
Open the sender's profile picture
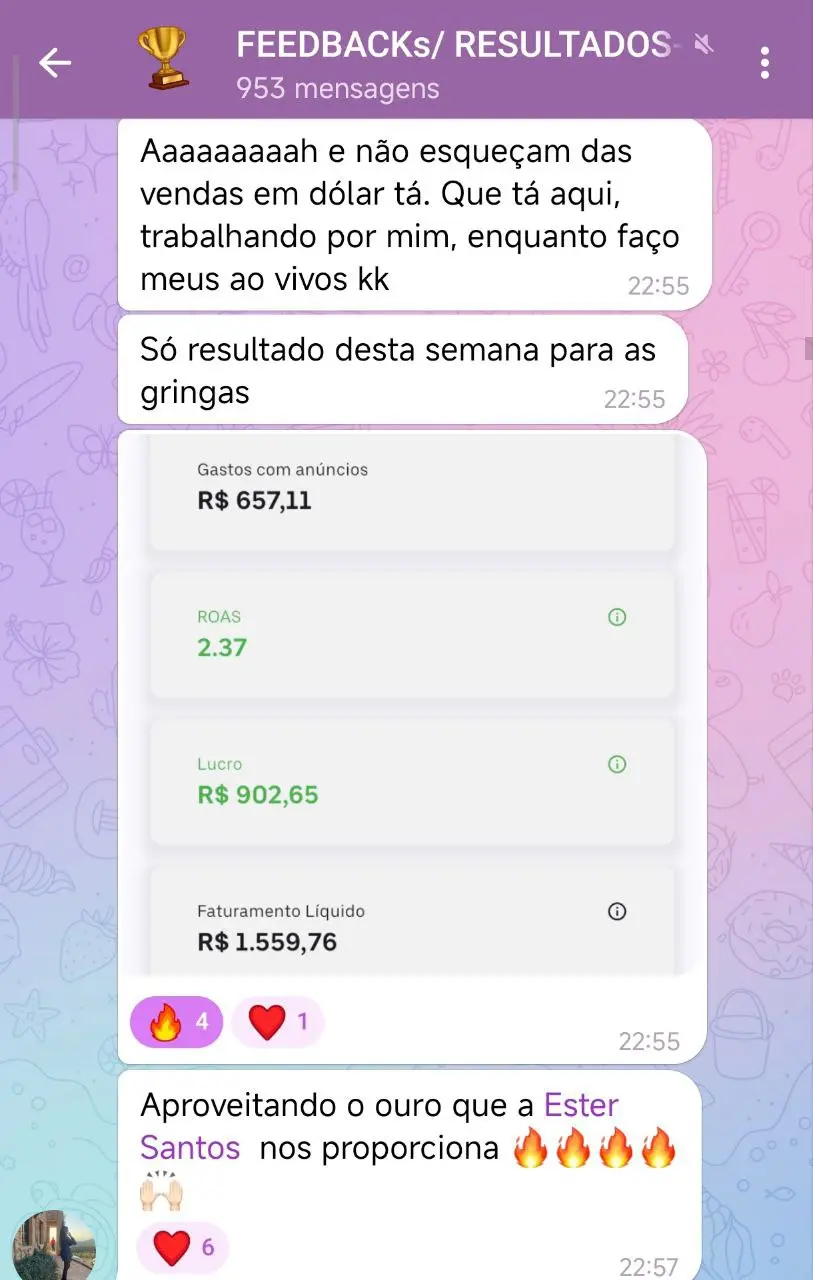[x=53, y=1246]
